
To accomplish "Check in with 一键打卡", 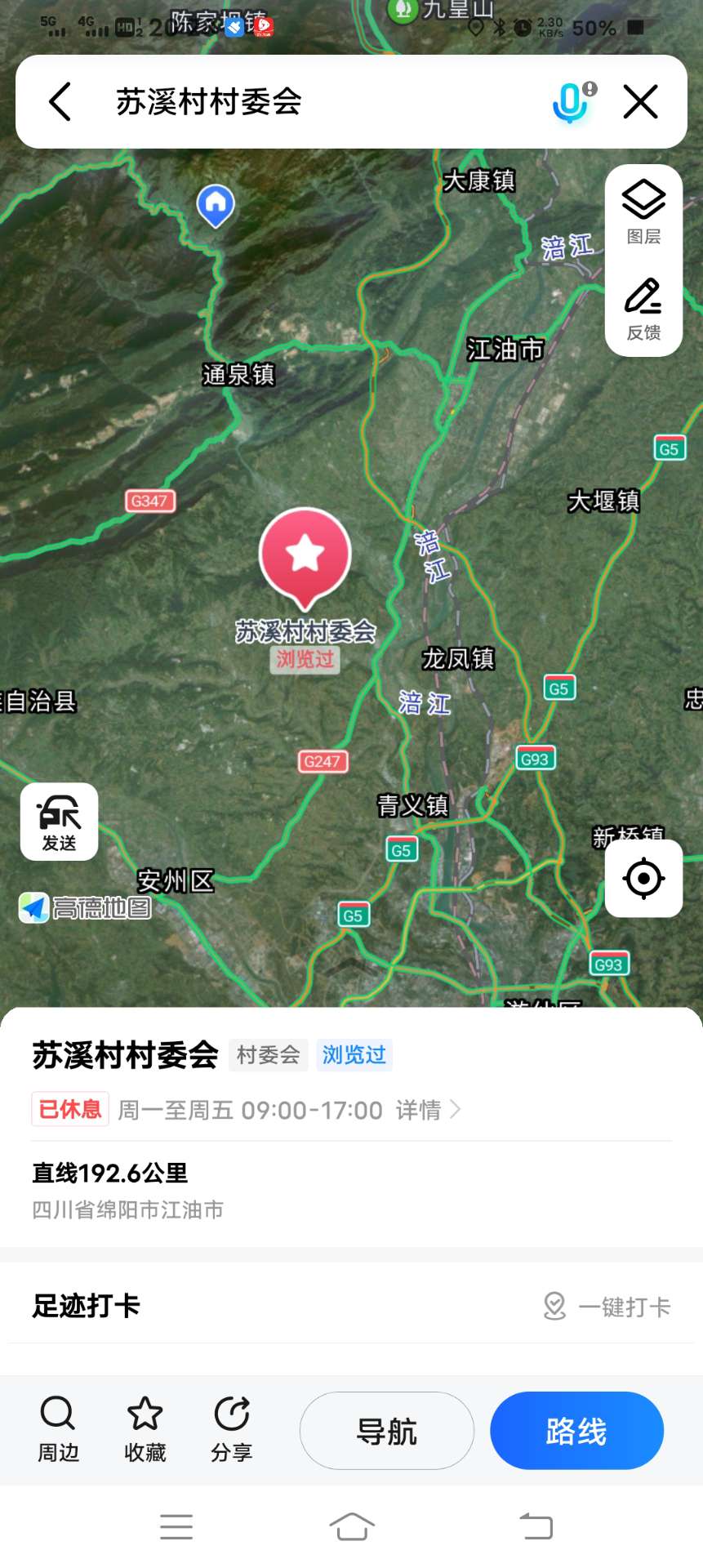I will pyautogui.click(x=607, y=1307).
